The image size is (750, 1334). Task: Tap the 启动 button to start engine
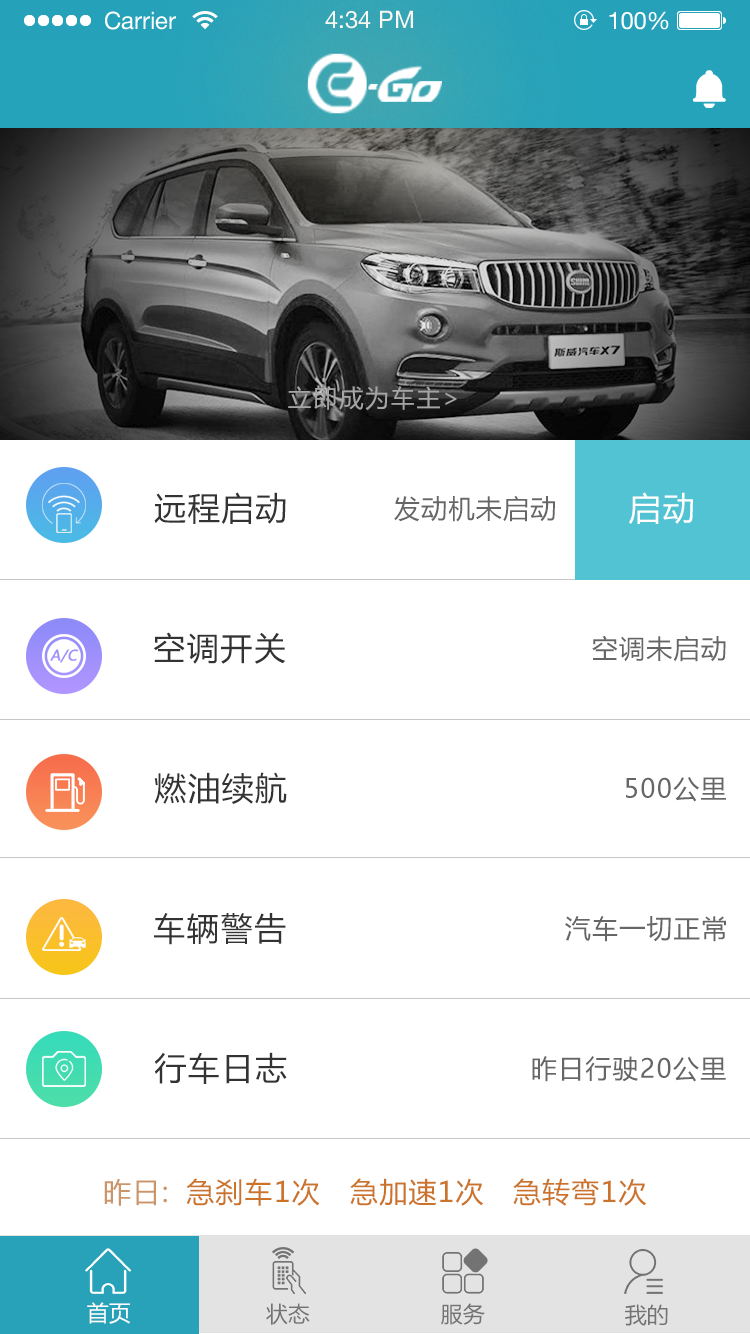tap(662, 509)
